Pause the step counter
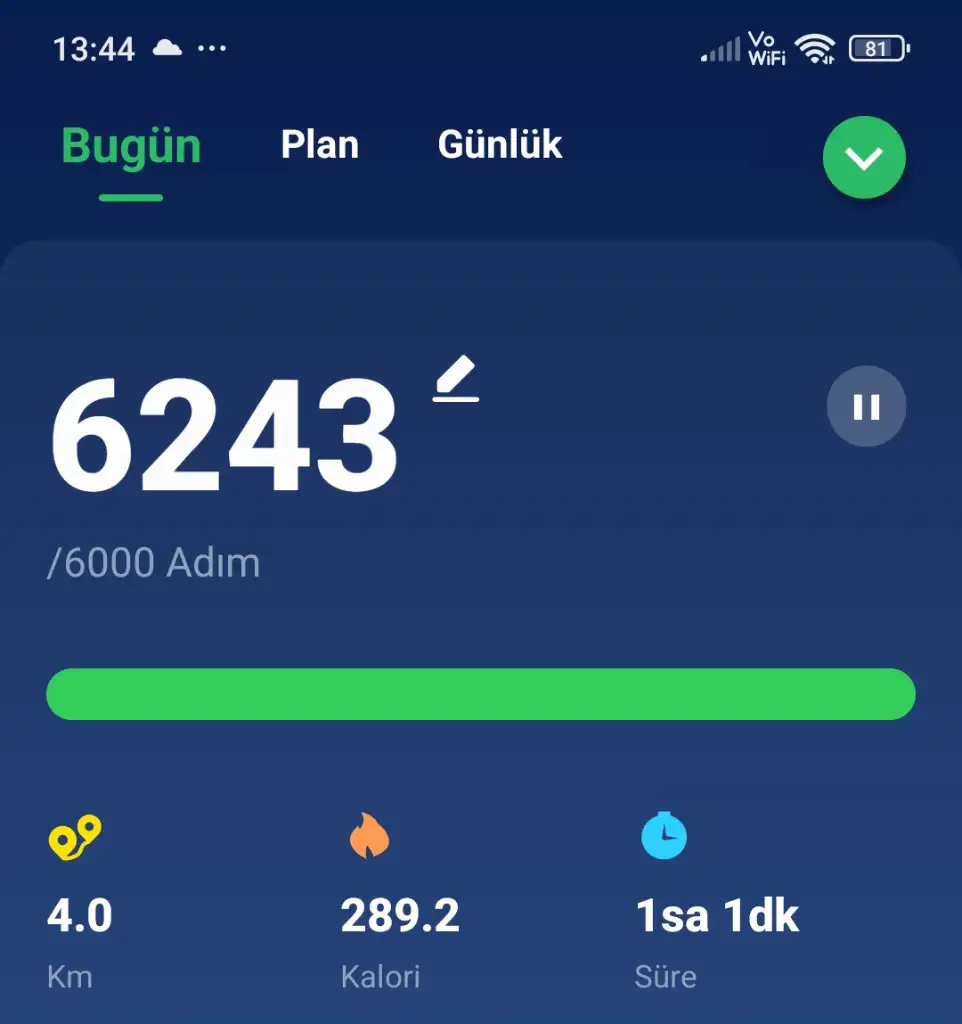 click(866, 406)
